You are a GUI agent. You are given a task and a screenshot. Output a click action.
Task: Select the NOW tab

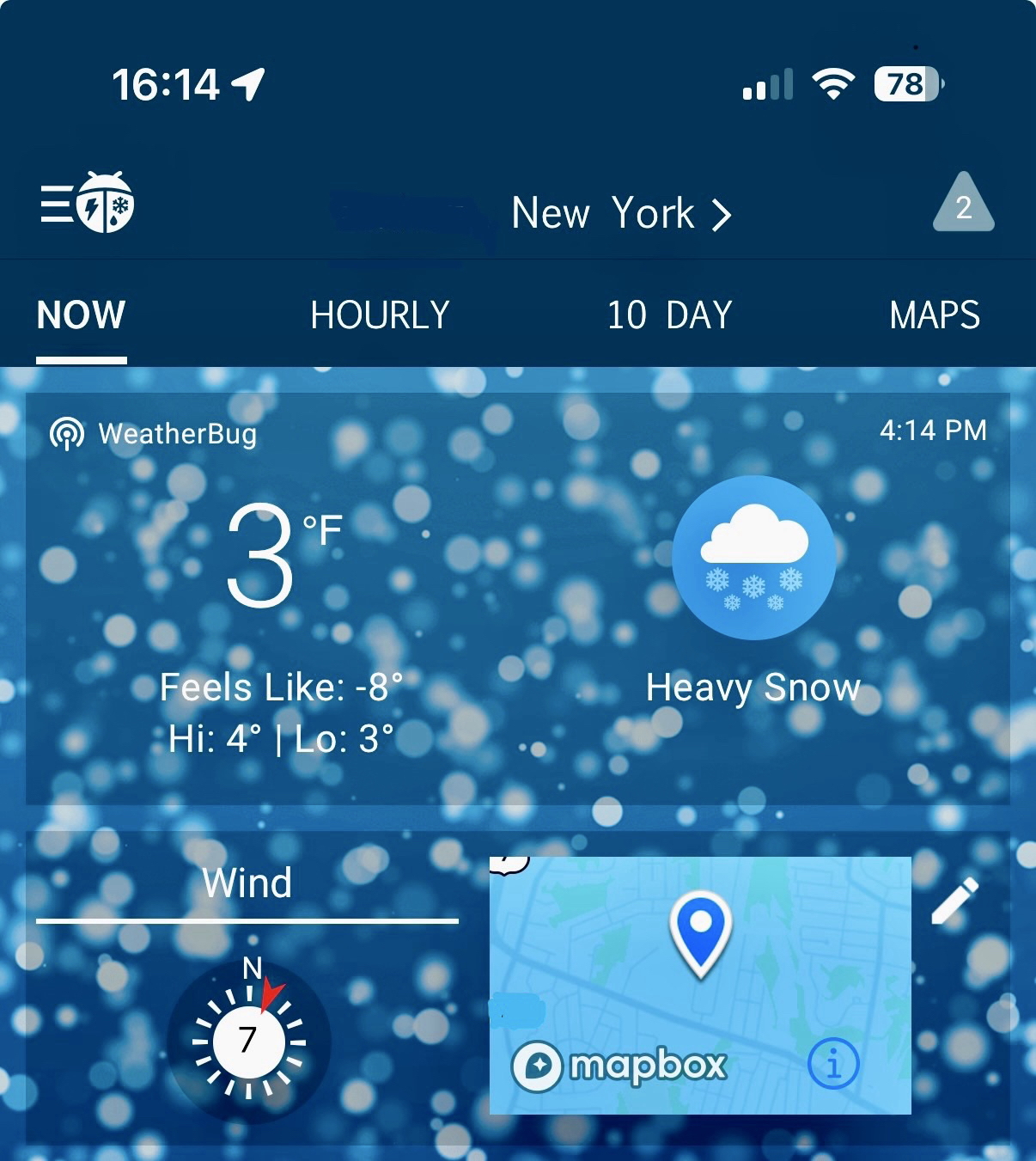coord(81,315)
